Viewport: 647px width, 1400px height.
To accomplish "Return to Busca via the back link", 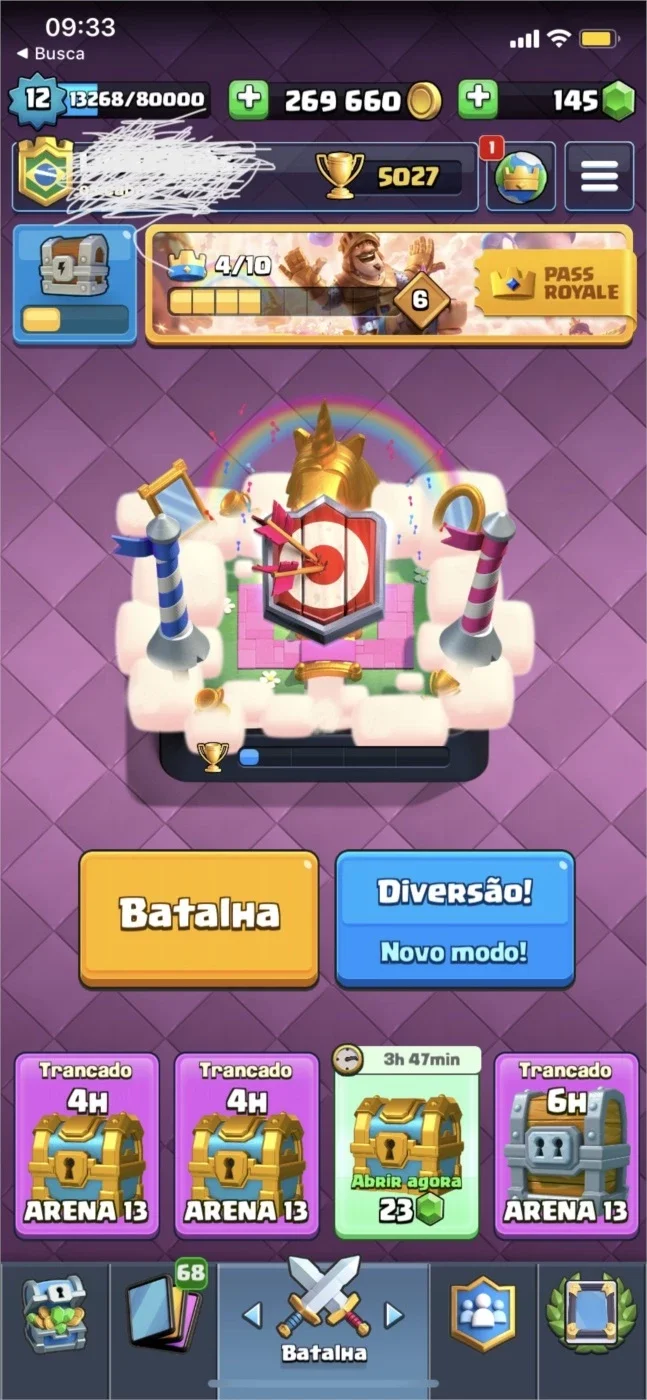I will [x=50, y=53].
